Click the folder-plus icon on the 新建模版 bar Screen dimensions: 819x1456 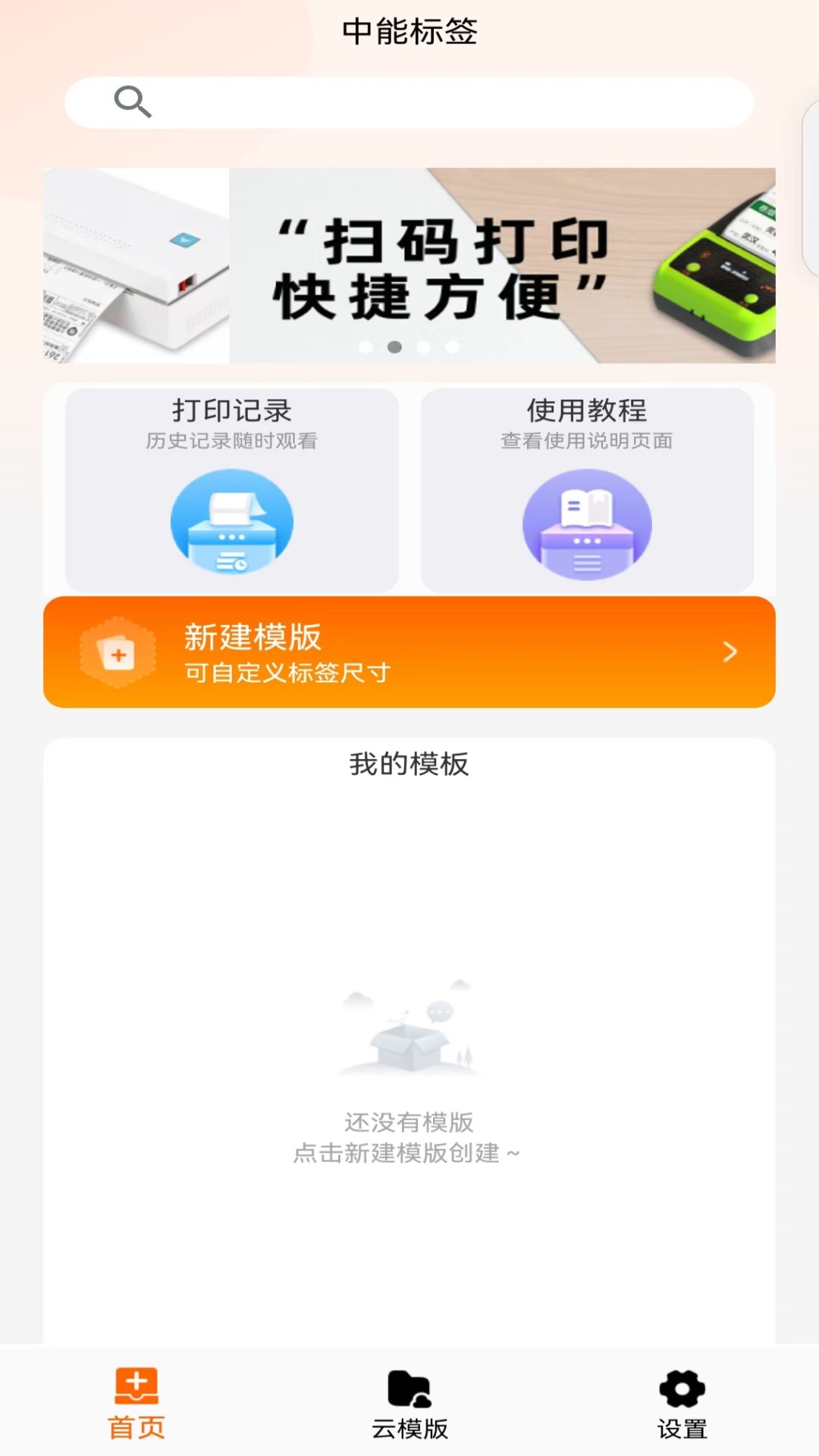(x=118, y=652)
